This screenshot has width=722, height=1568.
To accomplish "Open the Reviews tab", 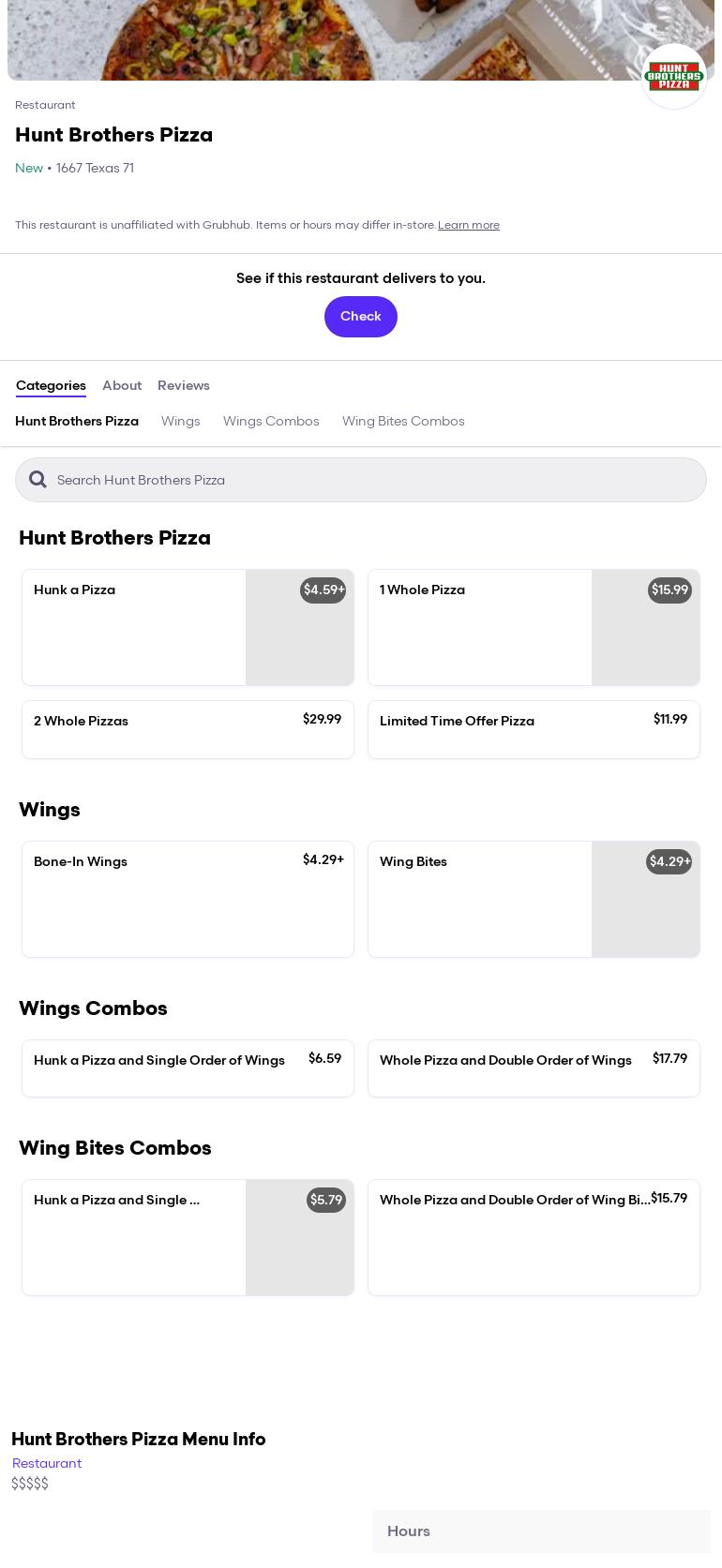I will click(x=184, y=386).
